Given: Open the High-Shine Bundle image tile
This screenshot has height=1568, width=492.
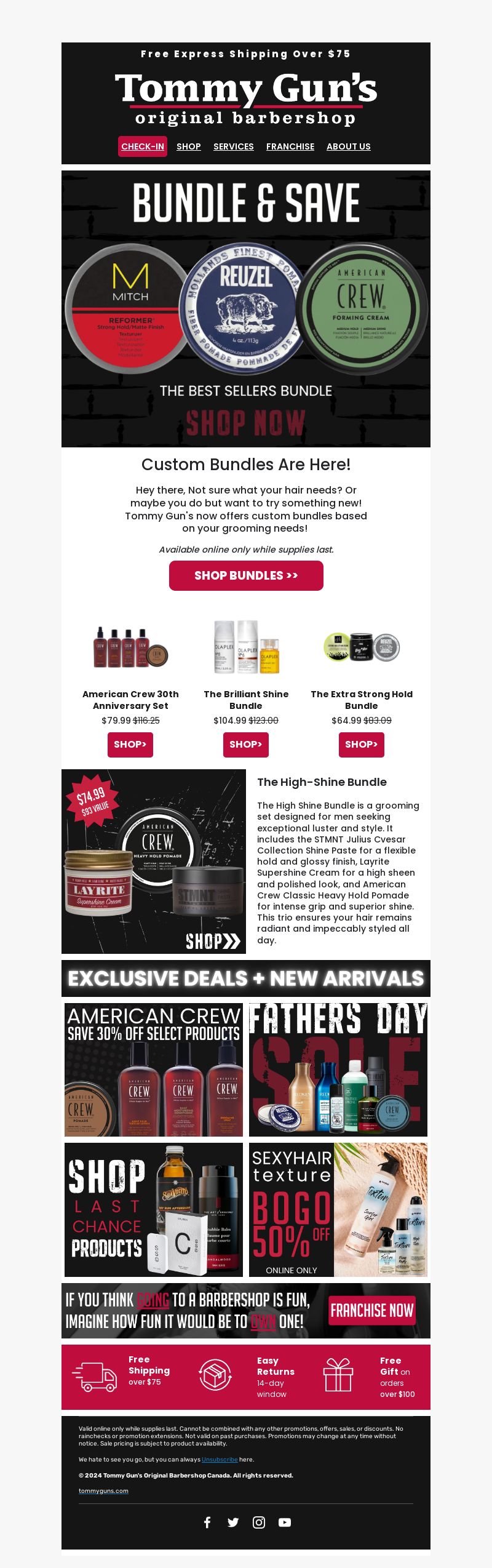Looking at the screenshot, I should tap(154, 862).
